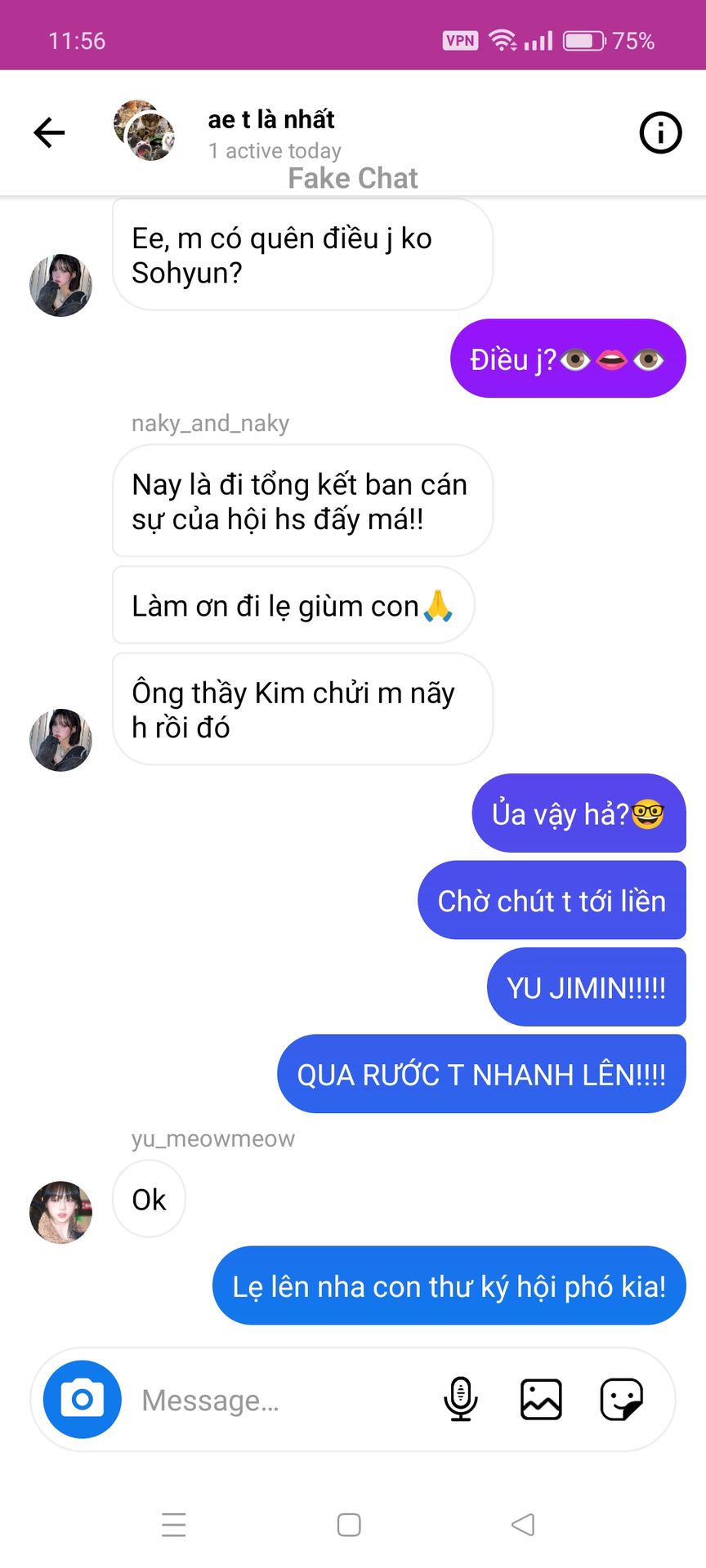Go back using the top-left arrow
Screen dimensions: 706x1568
click(x=49, y=132)
